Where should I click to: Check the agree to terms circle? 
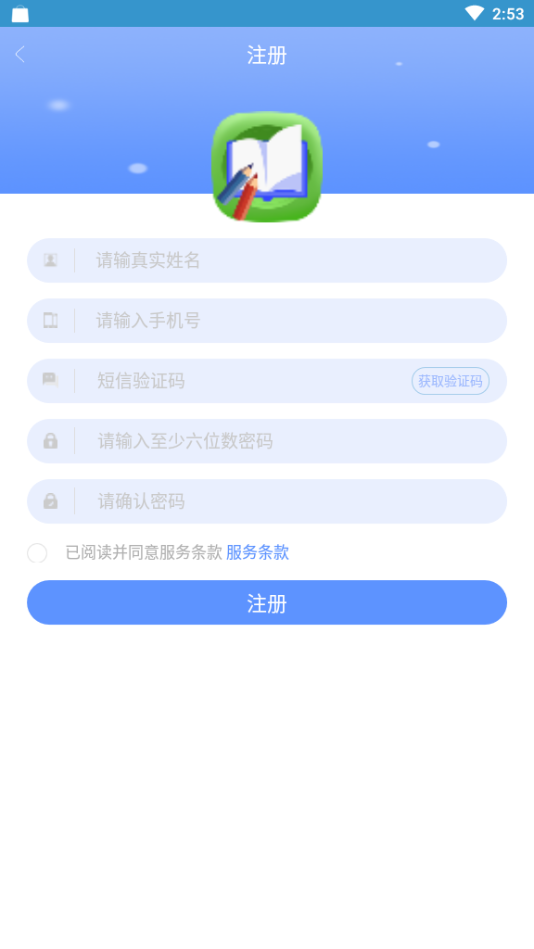37,553
